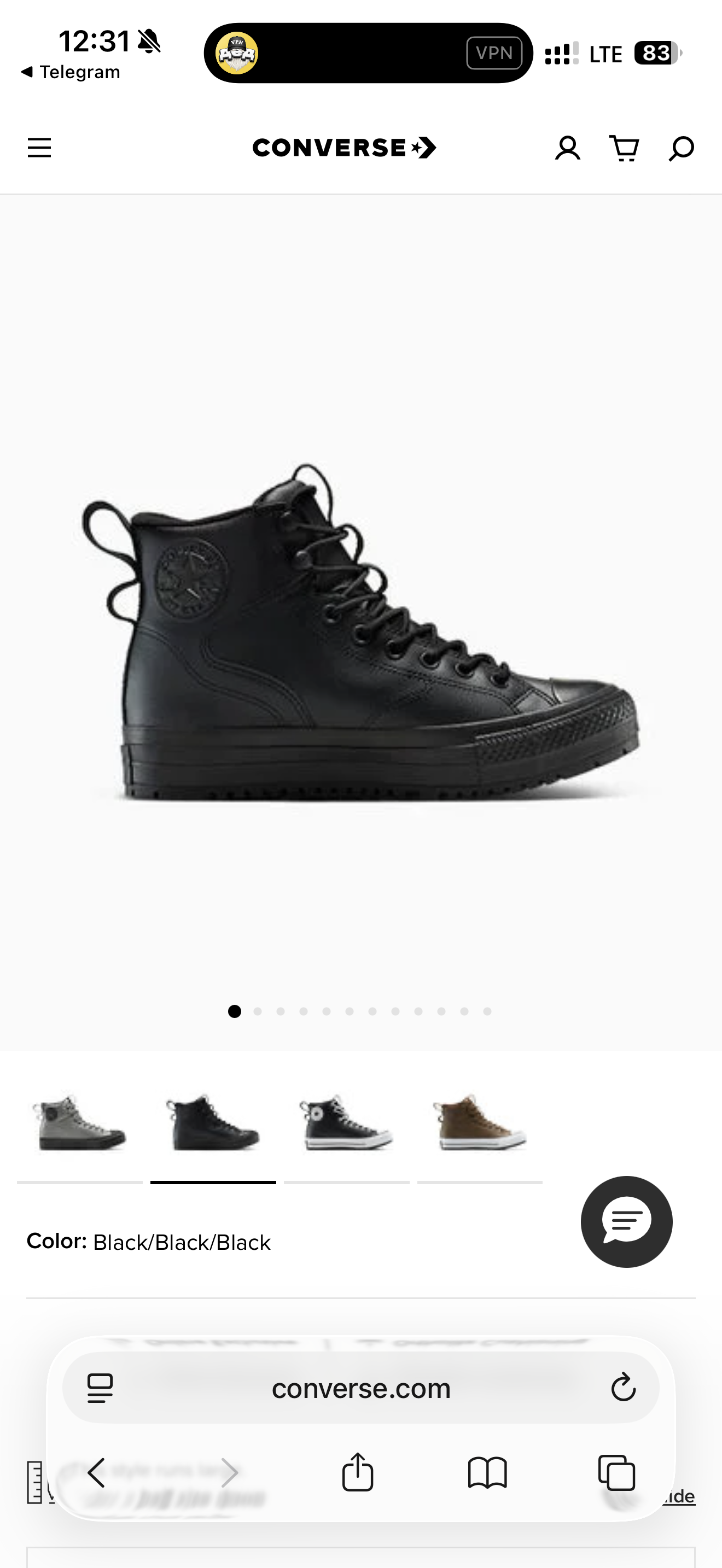
Task: Select the all-black shoe color swatch
Action: click(x=213, y=1124)
